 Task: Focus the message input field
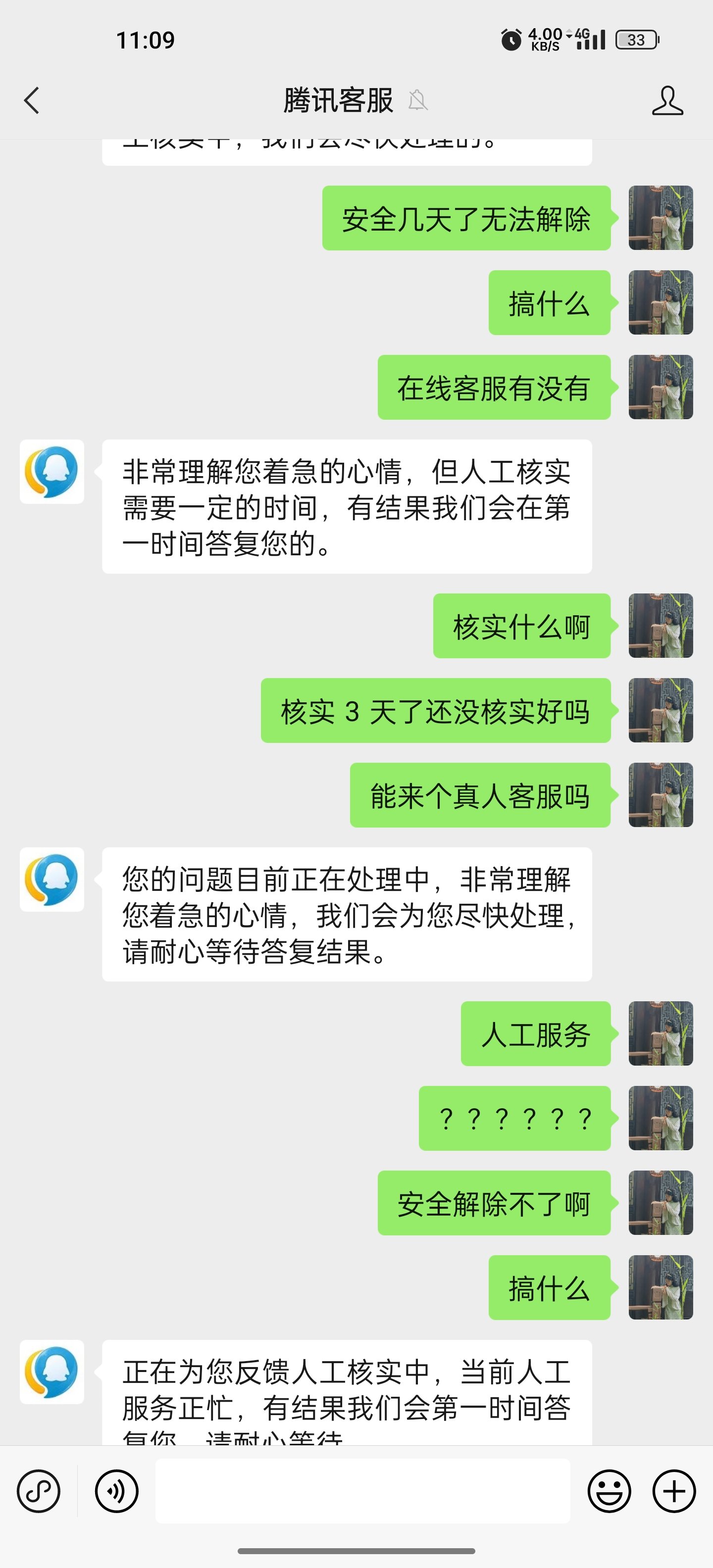pyautogui.click(x=362, y=1491)
